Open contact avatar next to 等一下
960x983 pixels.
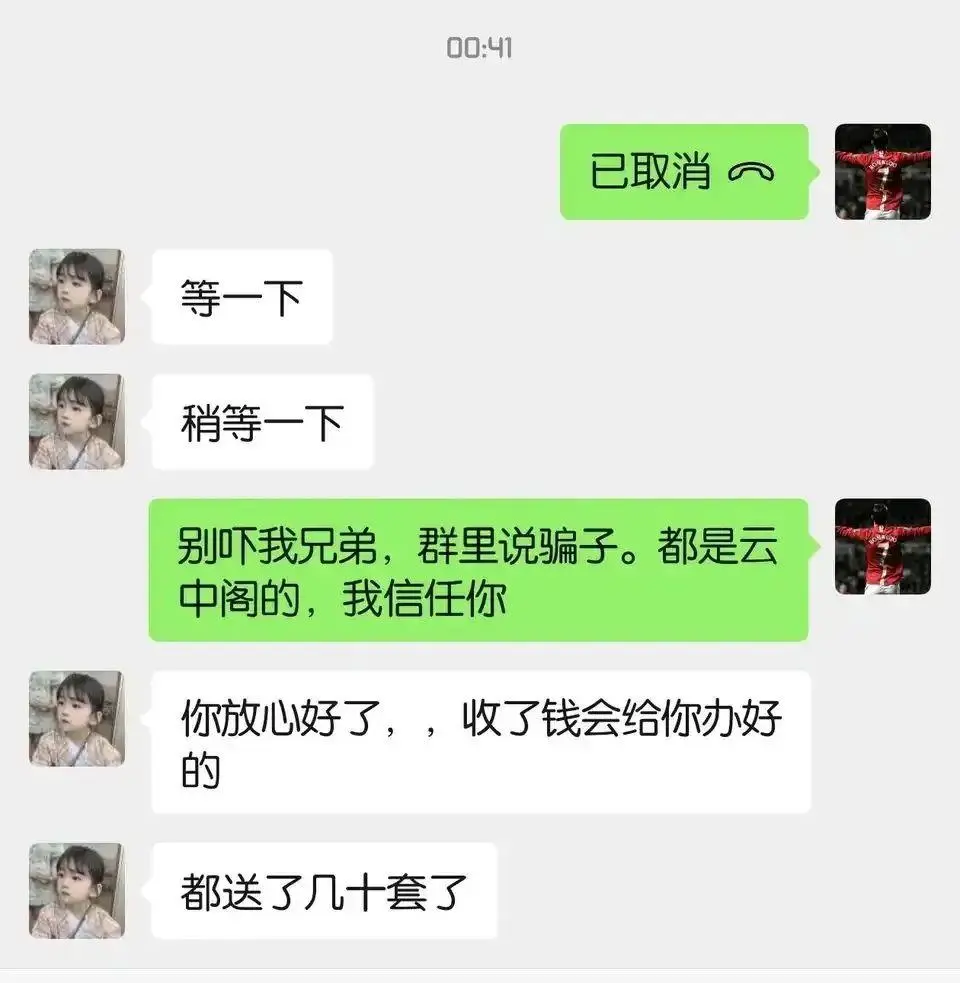[x=76, y=297]
